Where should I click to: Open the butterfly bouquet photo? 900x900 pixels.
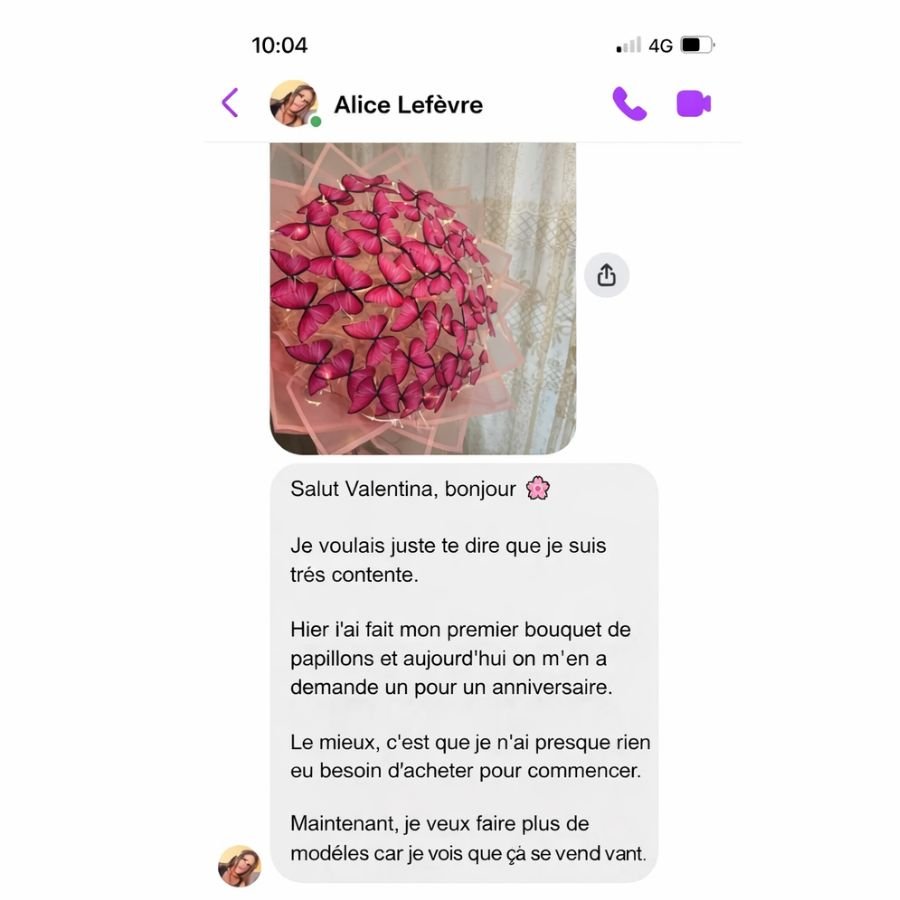422,298
